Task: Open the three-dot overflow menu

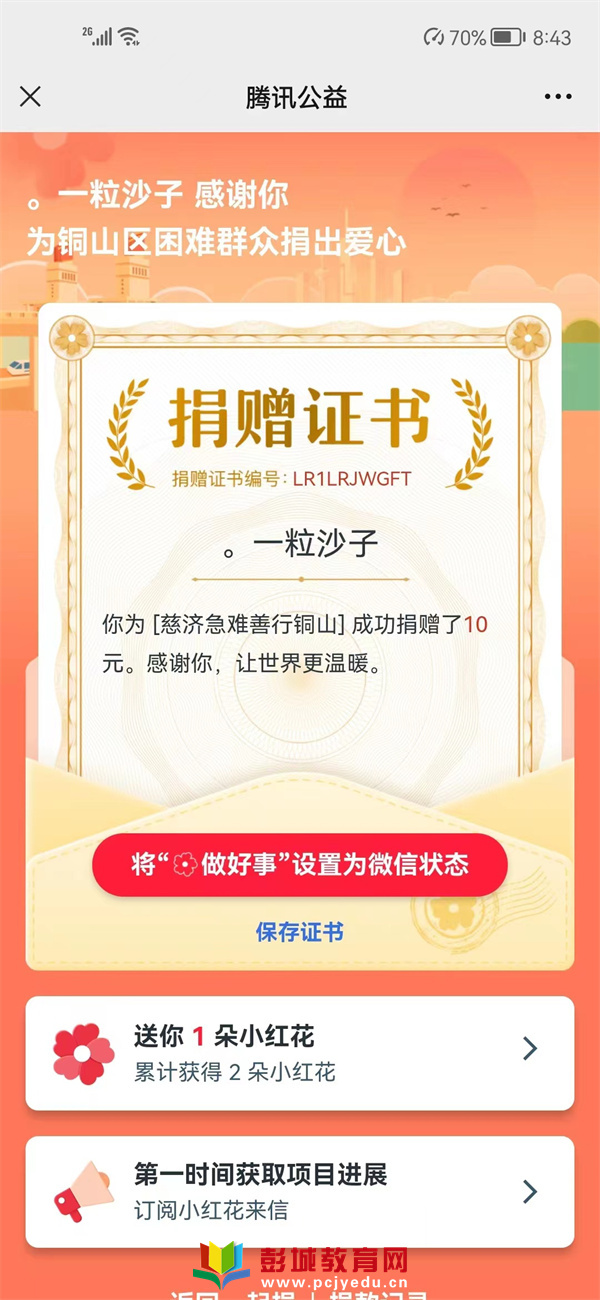Action: (x=558, y=97)
